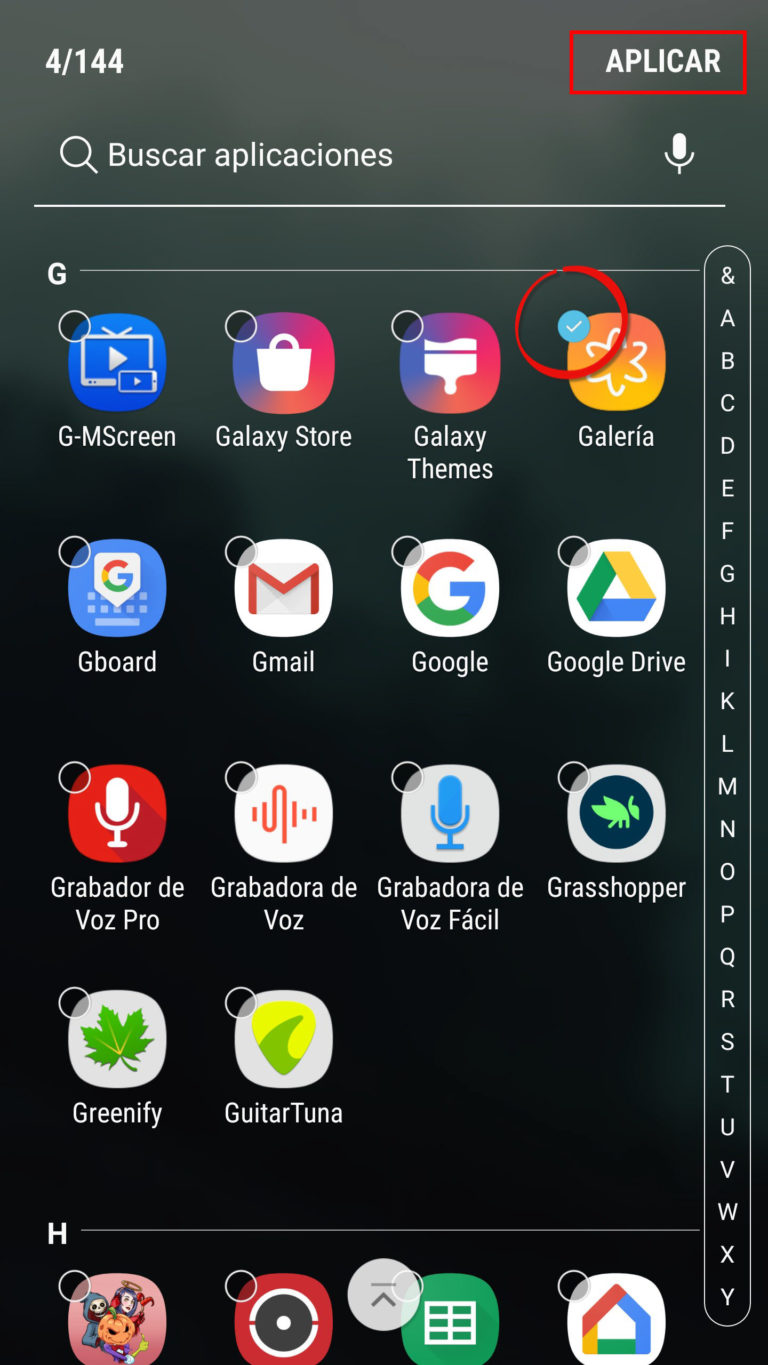Select the Grasshopper app icon
The height and width of the screenshot is (1365, 768).
pyautogui.click(x=616, y=813)
